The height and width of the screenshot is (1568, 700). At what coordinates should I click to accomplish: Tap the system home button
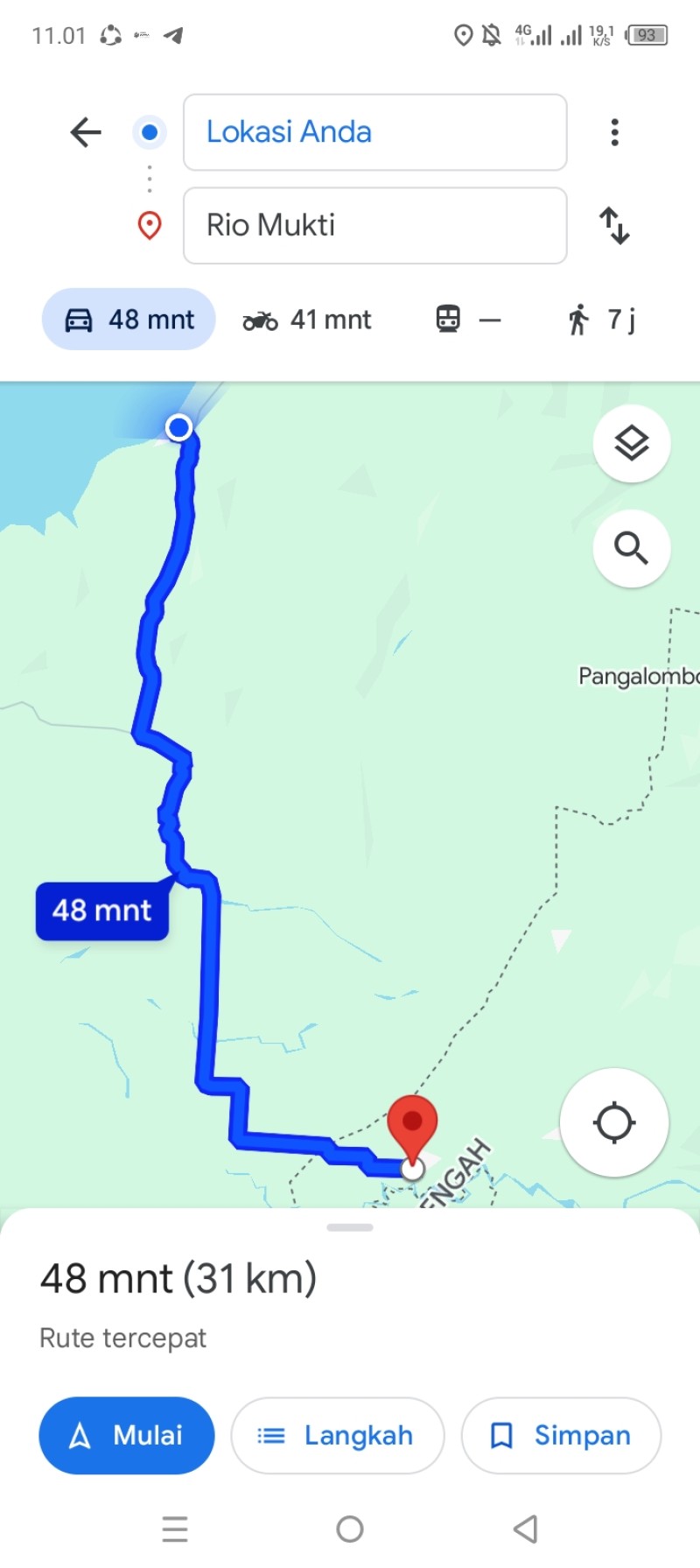[x=350, y=1529]
